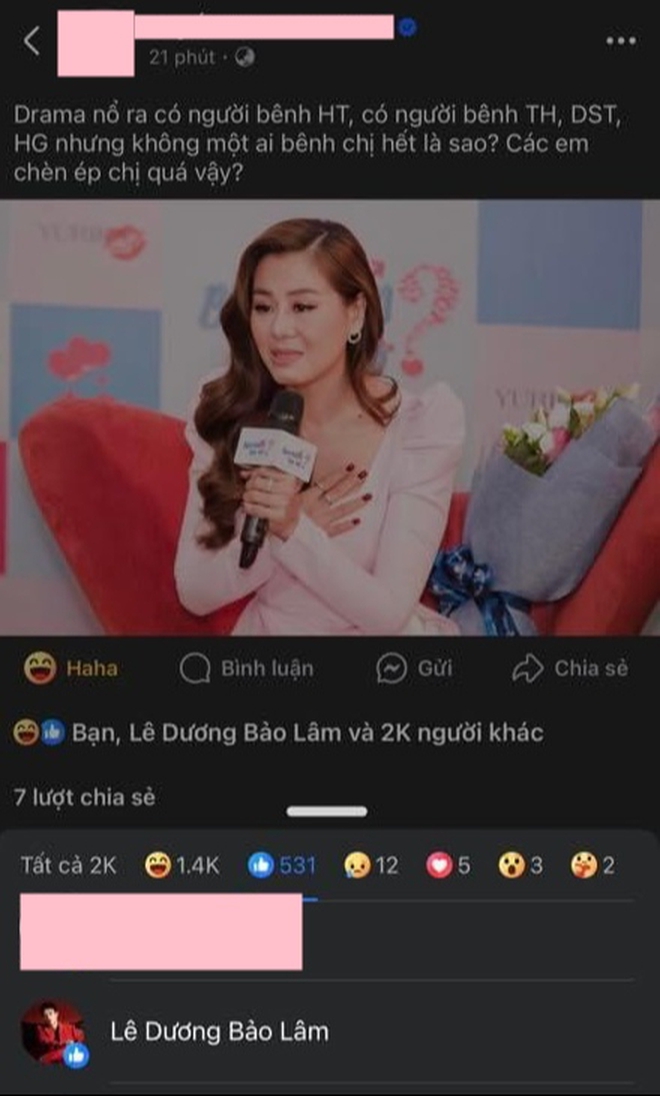
Task: Show the 7 lượt chia sẻ list
Action: tap(85, 798)
